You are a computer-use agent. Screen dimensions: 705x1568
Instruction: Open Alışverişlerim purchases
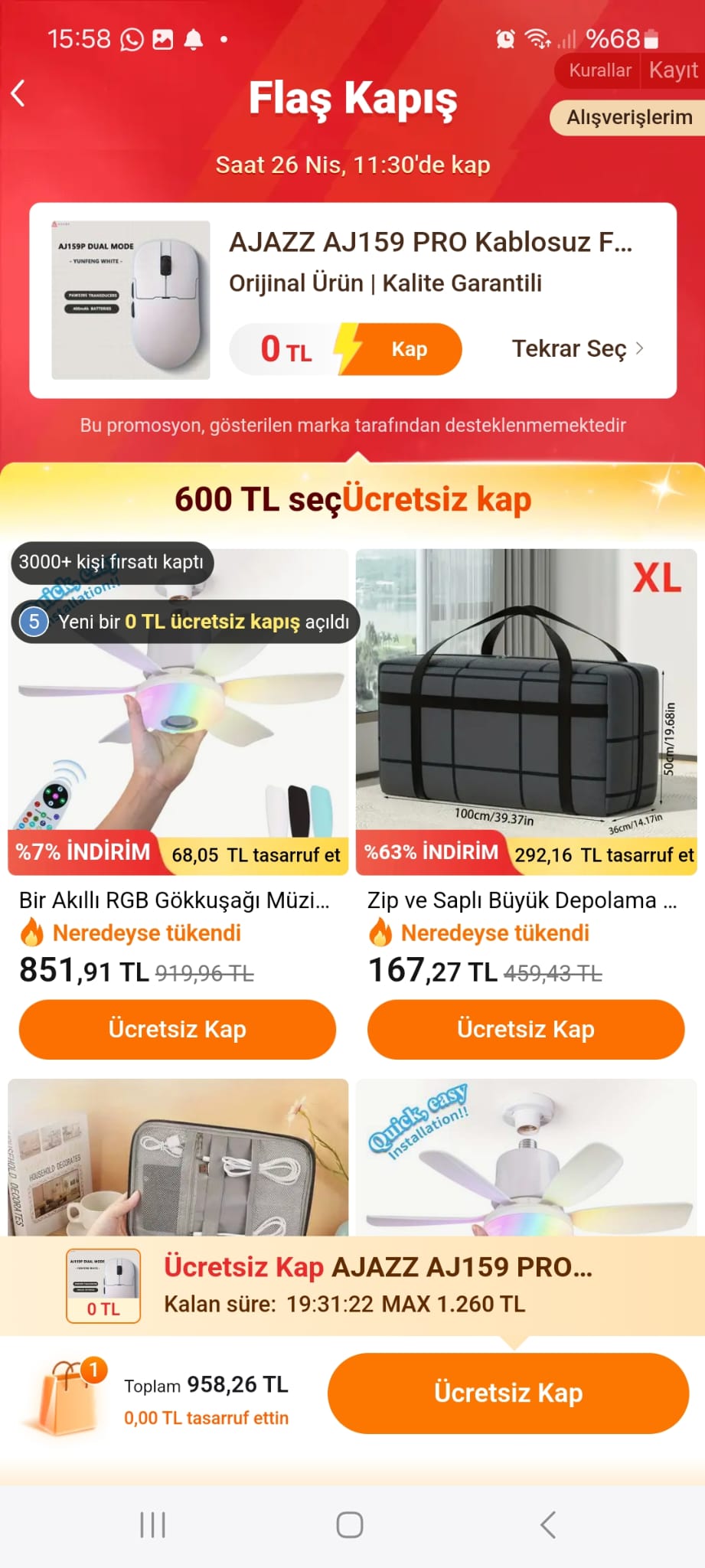point(628,117)
